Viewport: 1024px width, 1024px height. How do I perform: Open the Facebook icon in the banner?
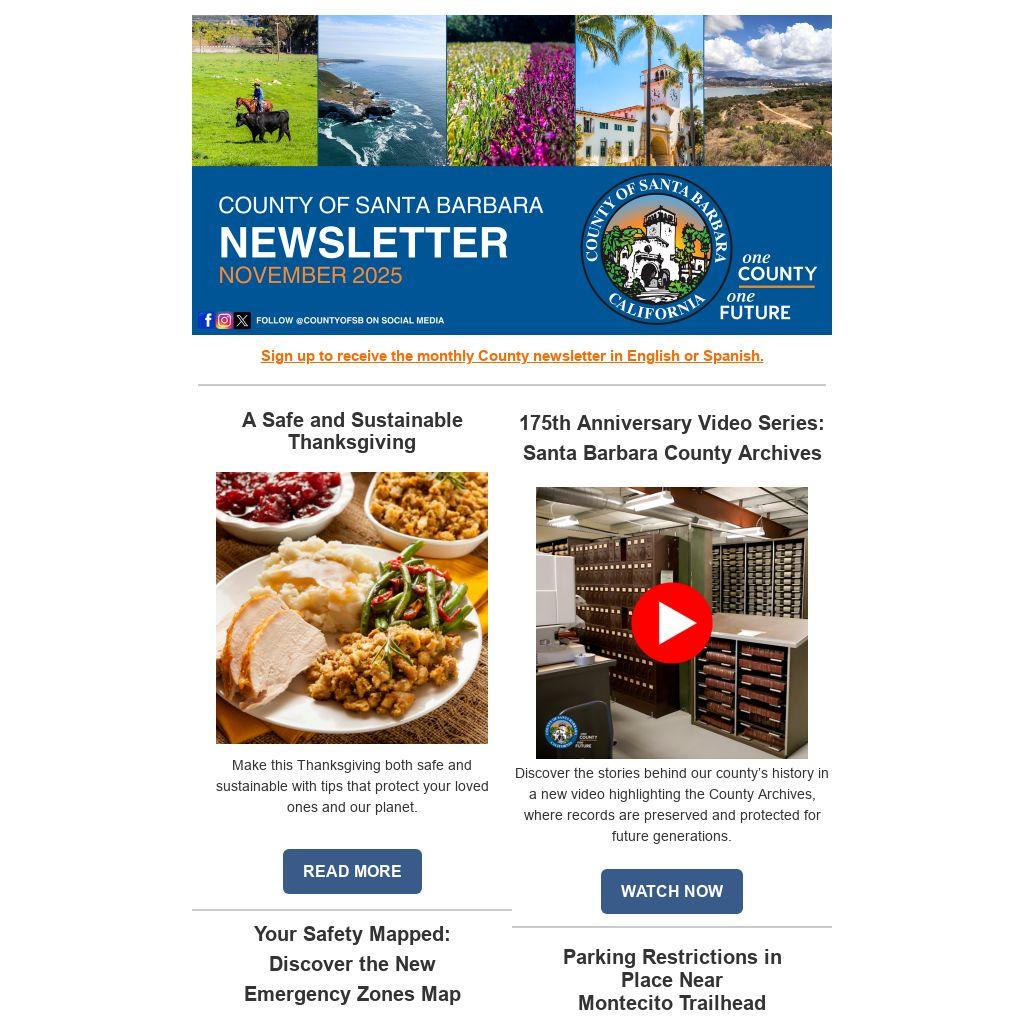pos(207,320)
